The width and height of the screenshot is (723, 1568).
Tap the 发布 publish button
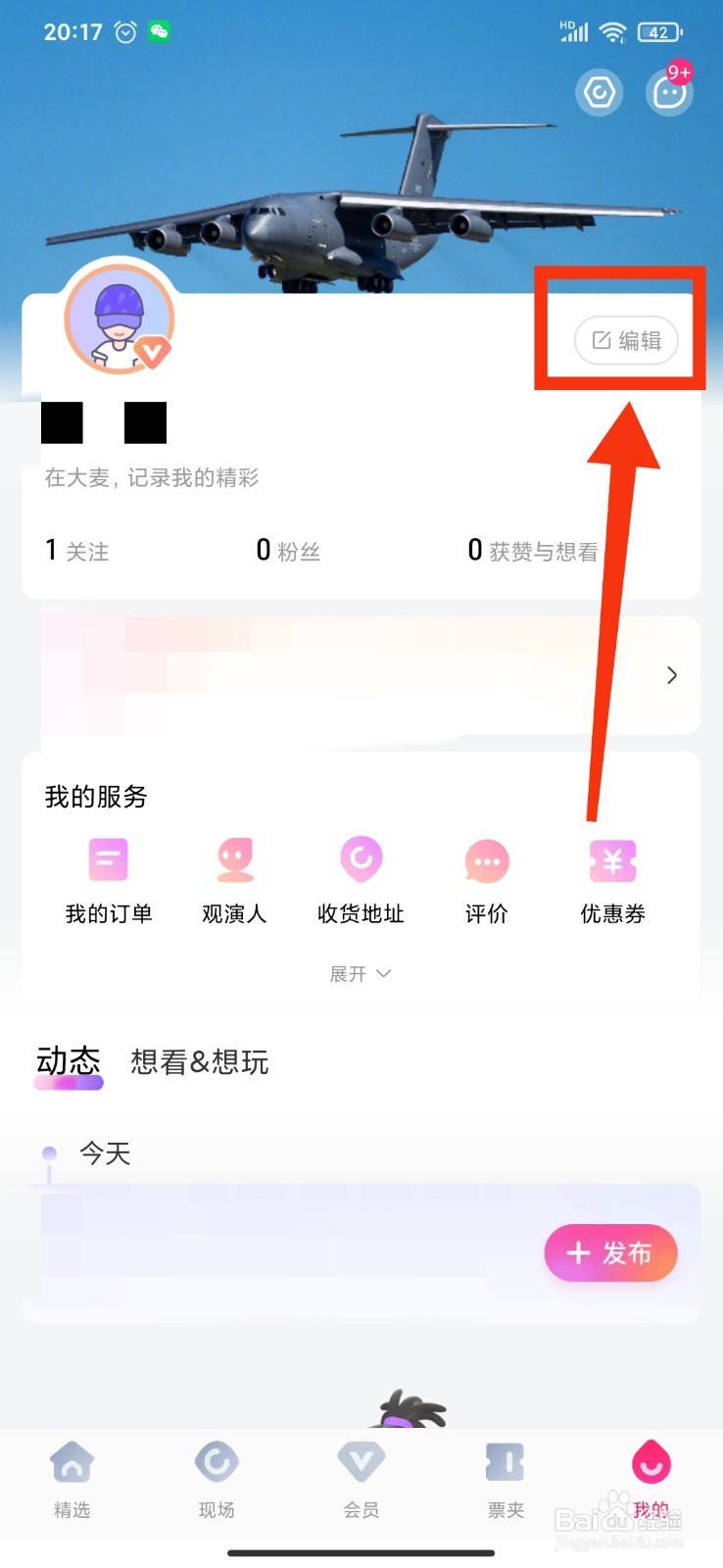click(x=610, y=1252)
